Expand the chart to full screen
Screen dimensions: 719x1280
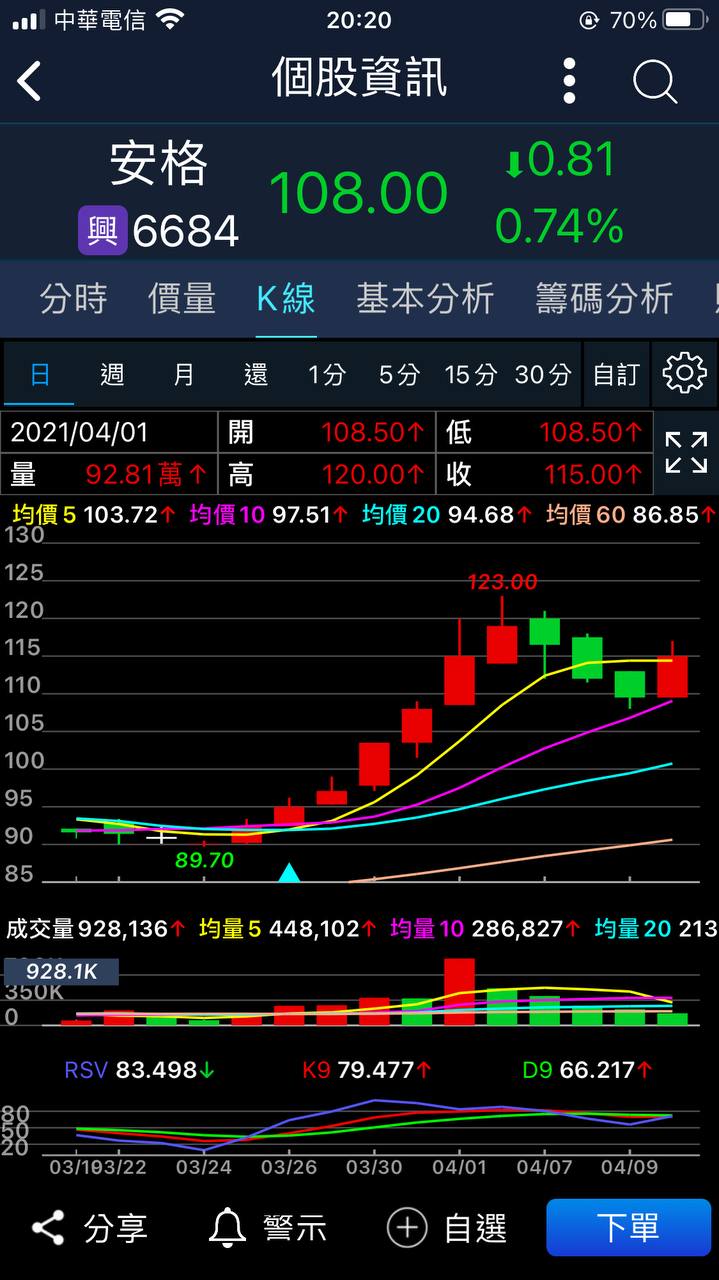click(x=686, y=452)
